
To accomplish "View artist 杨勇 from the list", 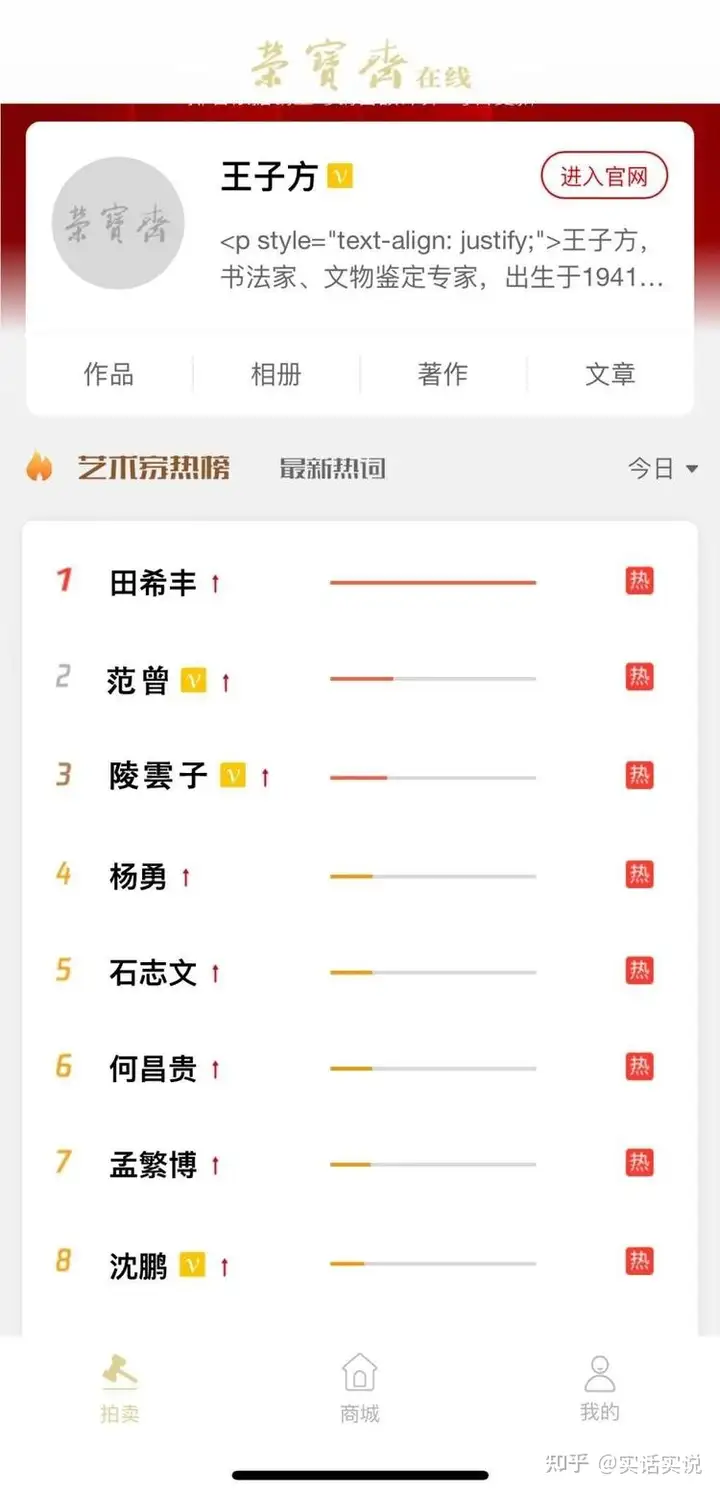I will click(359, 875).
